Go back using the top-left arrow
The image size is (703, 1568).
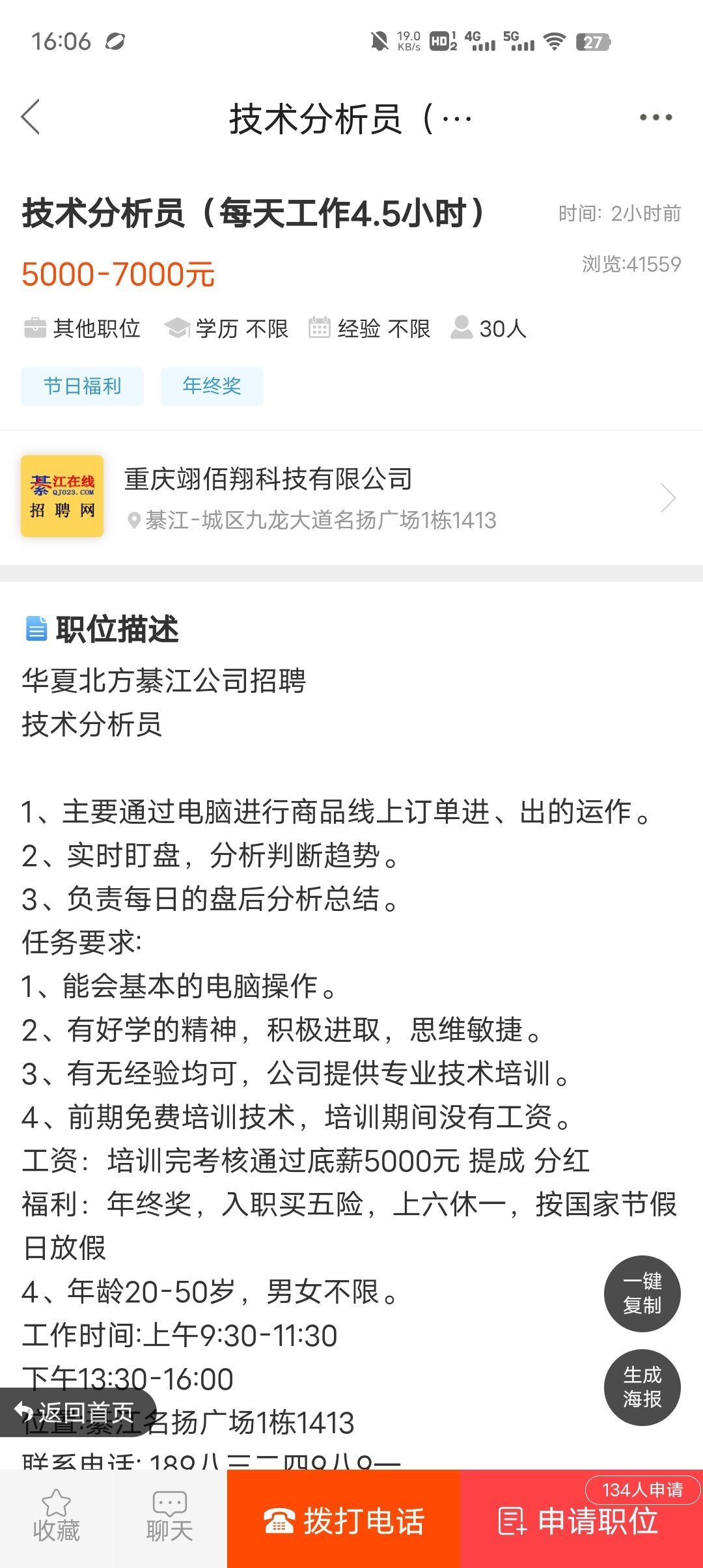point(31,118)
